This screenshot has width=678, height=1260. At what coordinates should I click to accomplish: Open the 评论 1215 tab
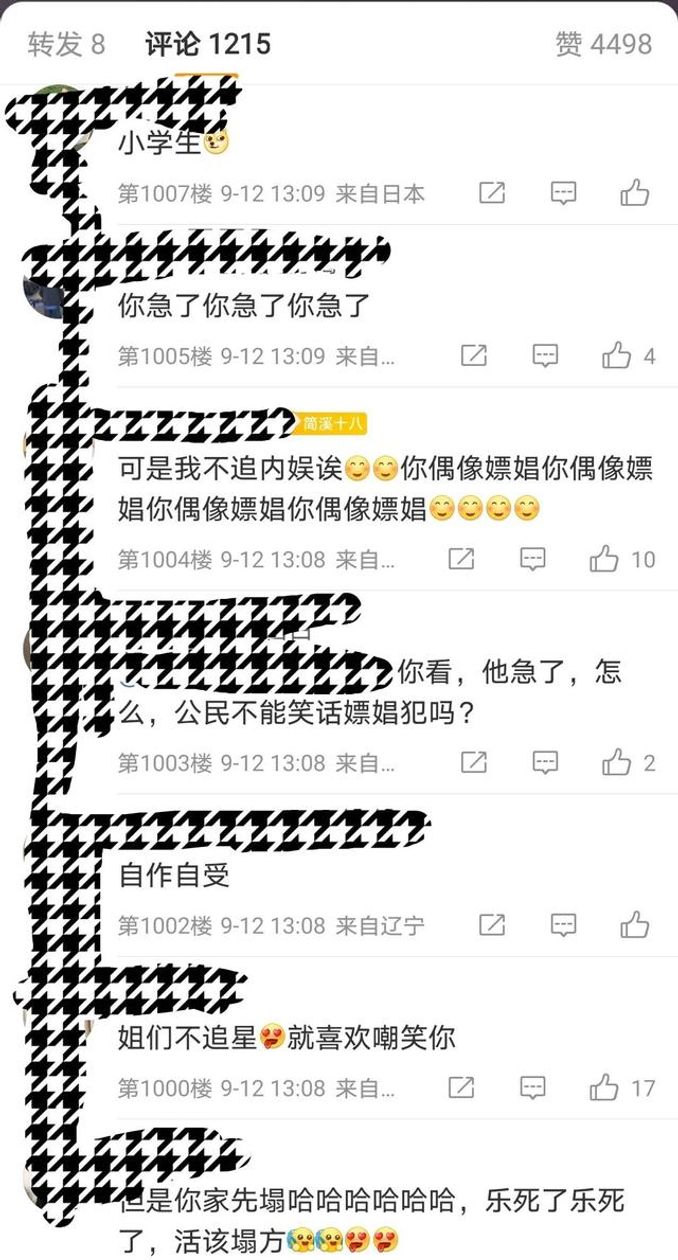(x=207, y=44)
